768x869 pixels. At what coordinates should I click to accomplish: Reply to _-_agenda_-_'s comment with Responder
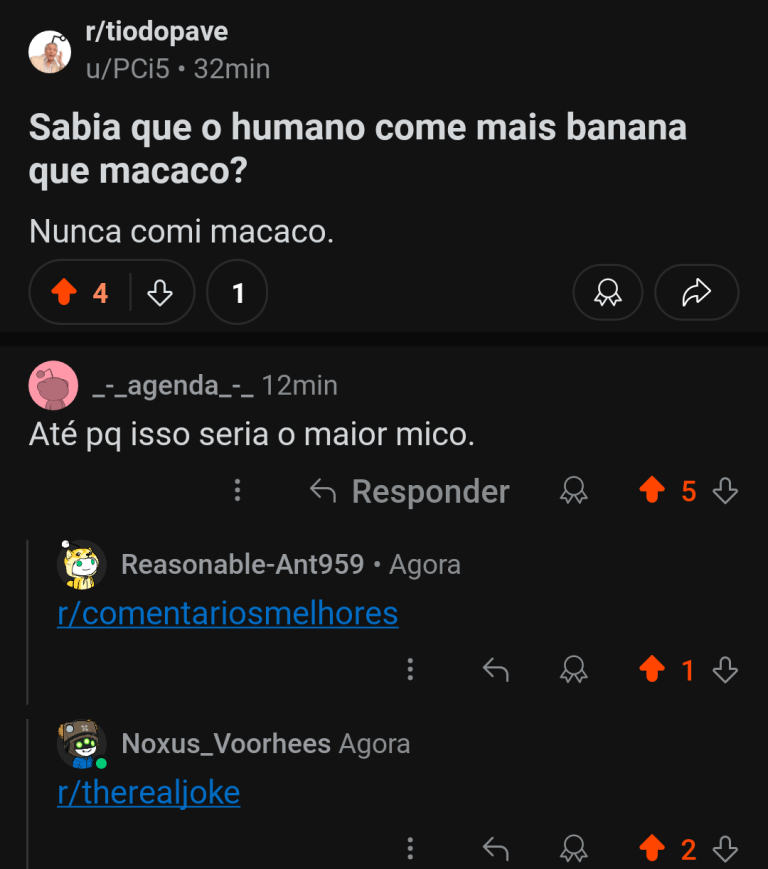coord(410,491)
